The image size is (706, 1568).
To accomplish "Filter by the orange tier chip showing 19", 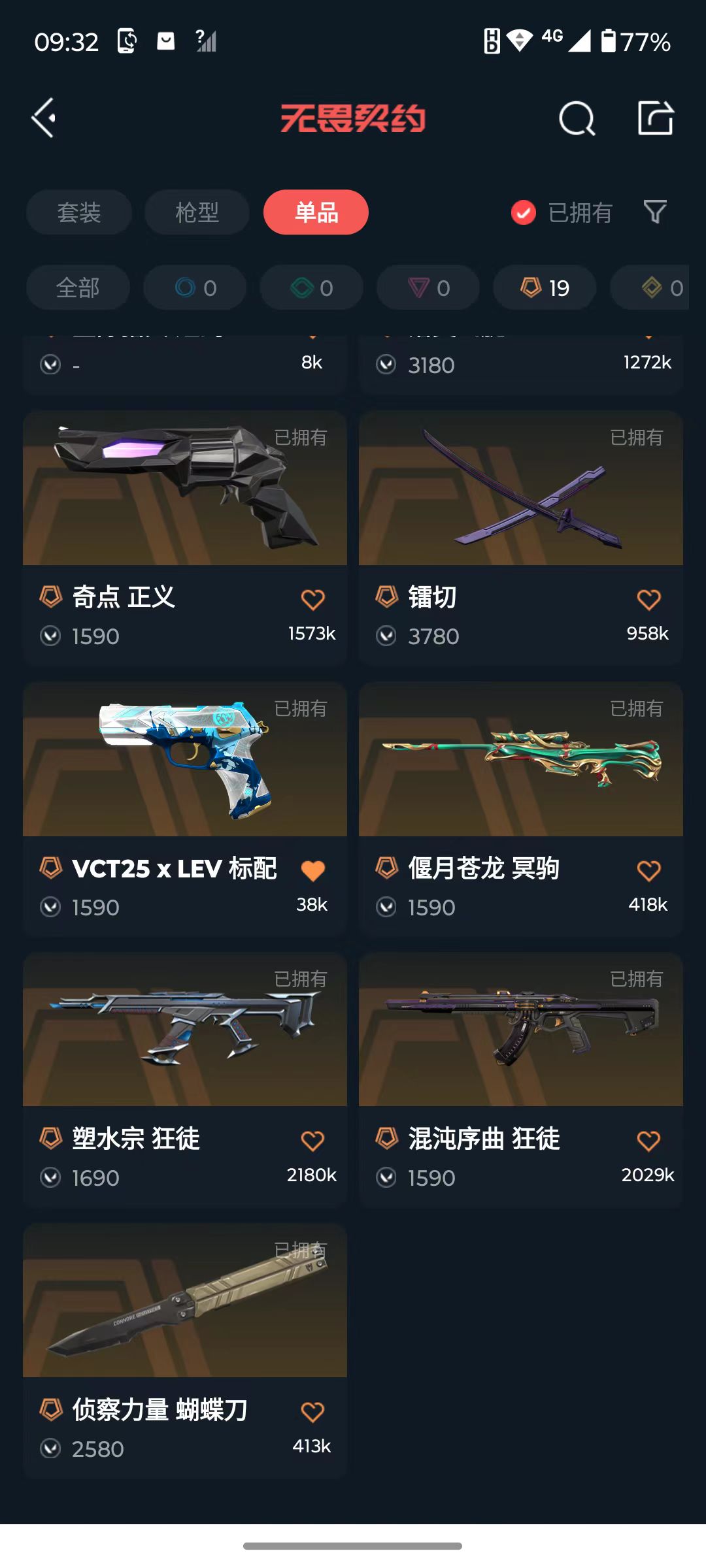I will click(x=545, y=287).
